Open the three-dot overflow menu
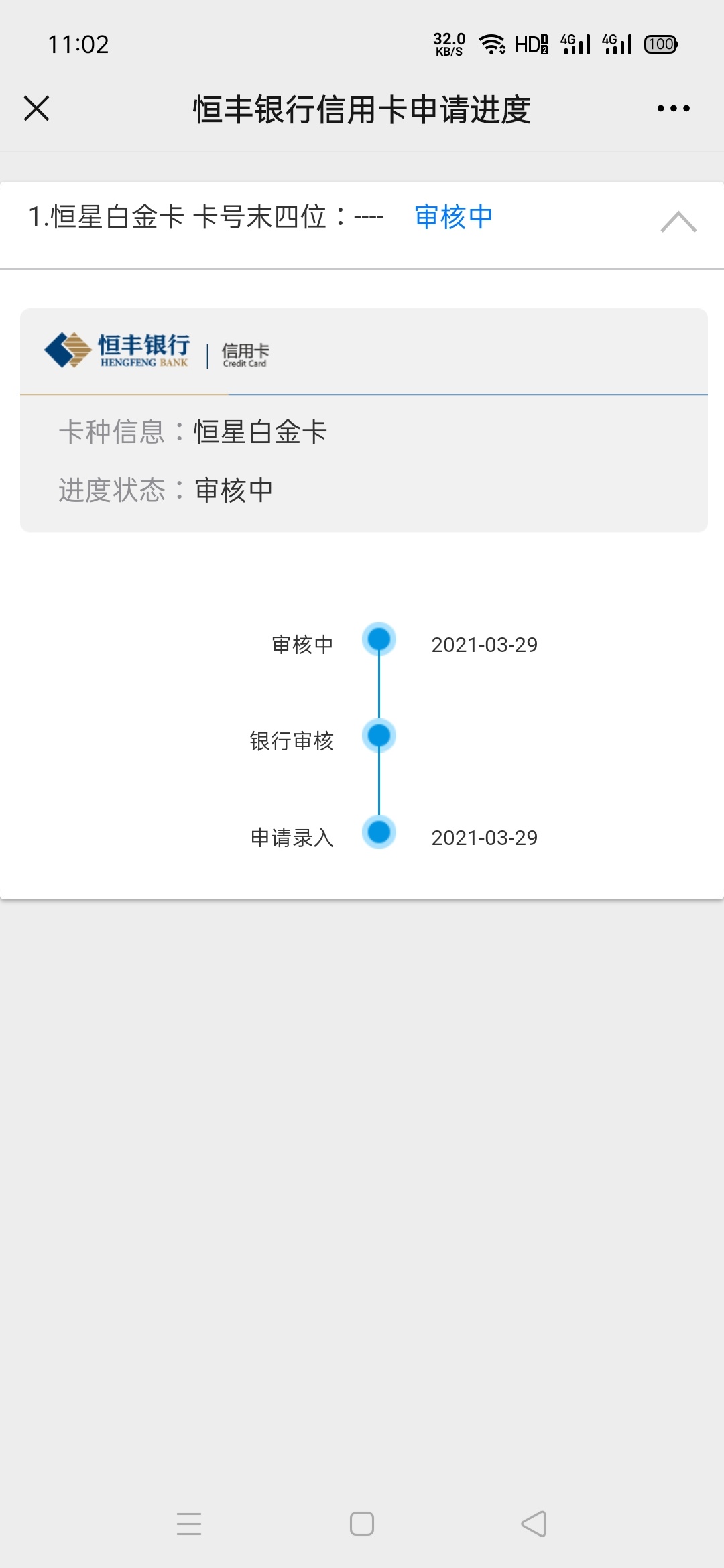Image resolution: width=724 pixels, height=1568 pixels. pos(673,108)
